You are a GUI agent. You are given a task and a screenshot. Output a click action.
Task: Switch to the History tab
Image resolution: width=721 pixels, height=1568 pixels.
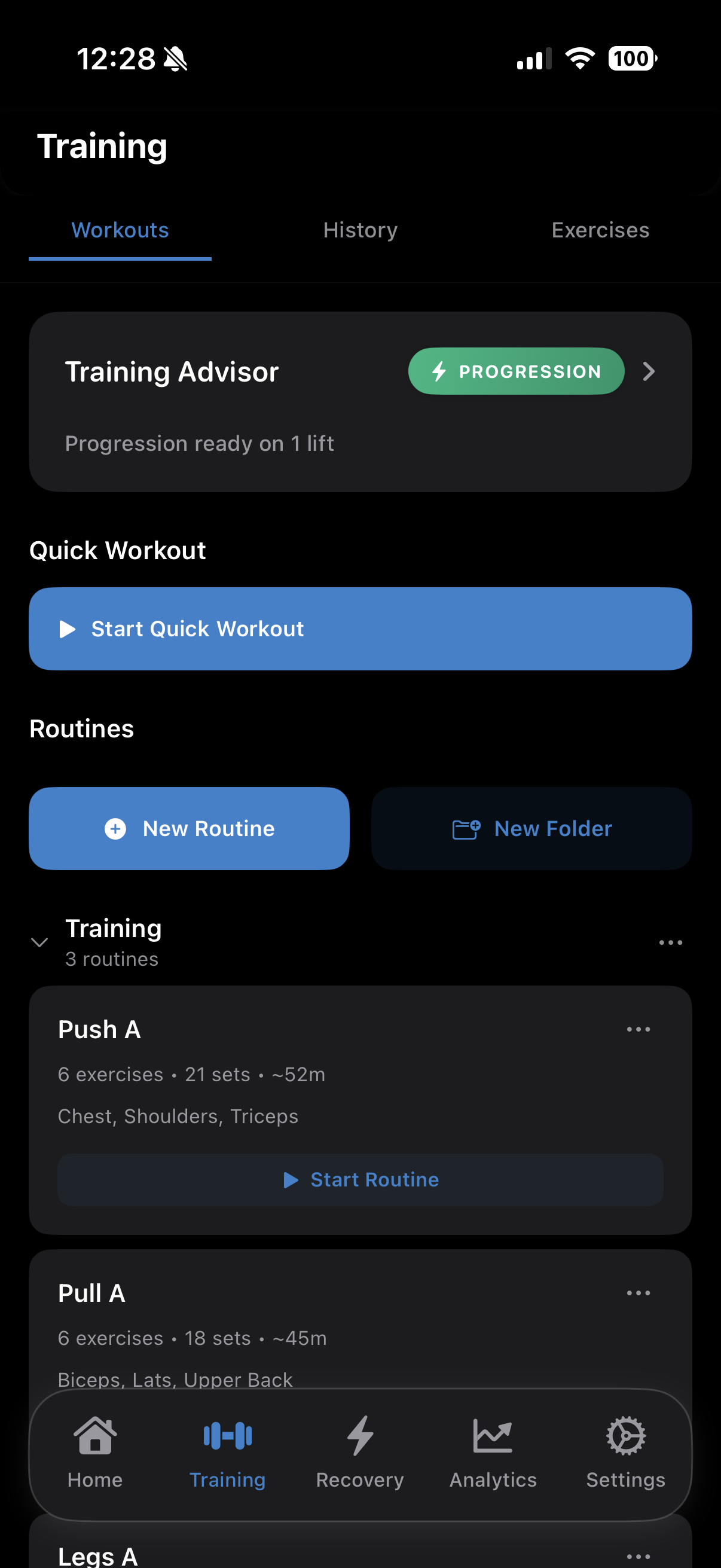pyautogui.click(x=360, y=230)
